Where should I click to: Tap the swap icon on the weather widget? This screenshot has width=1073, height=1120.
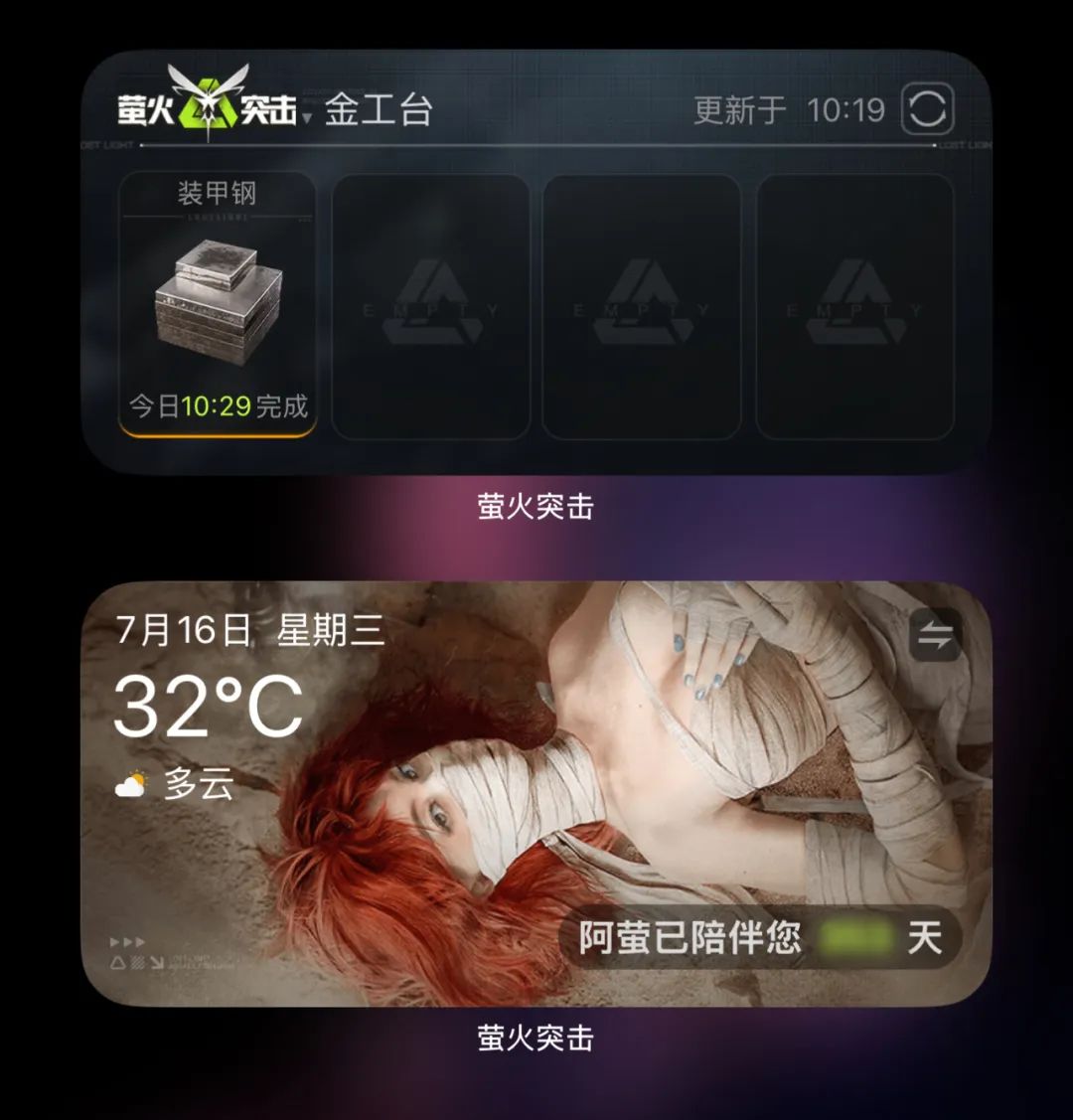[935, 635]
